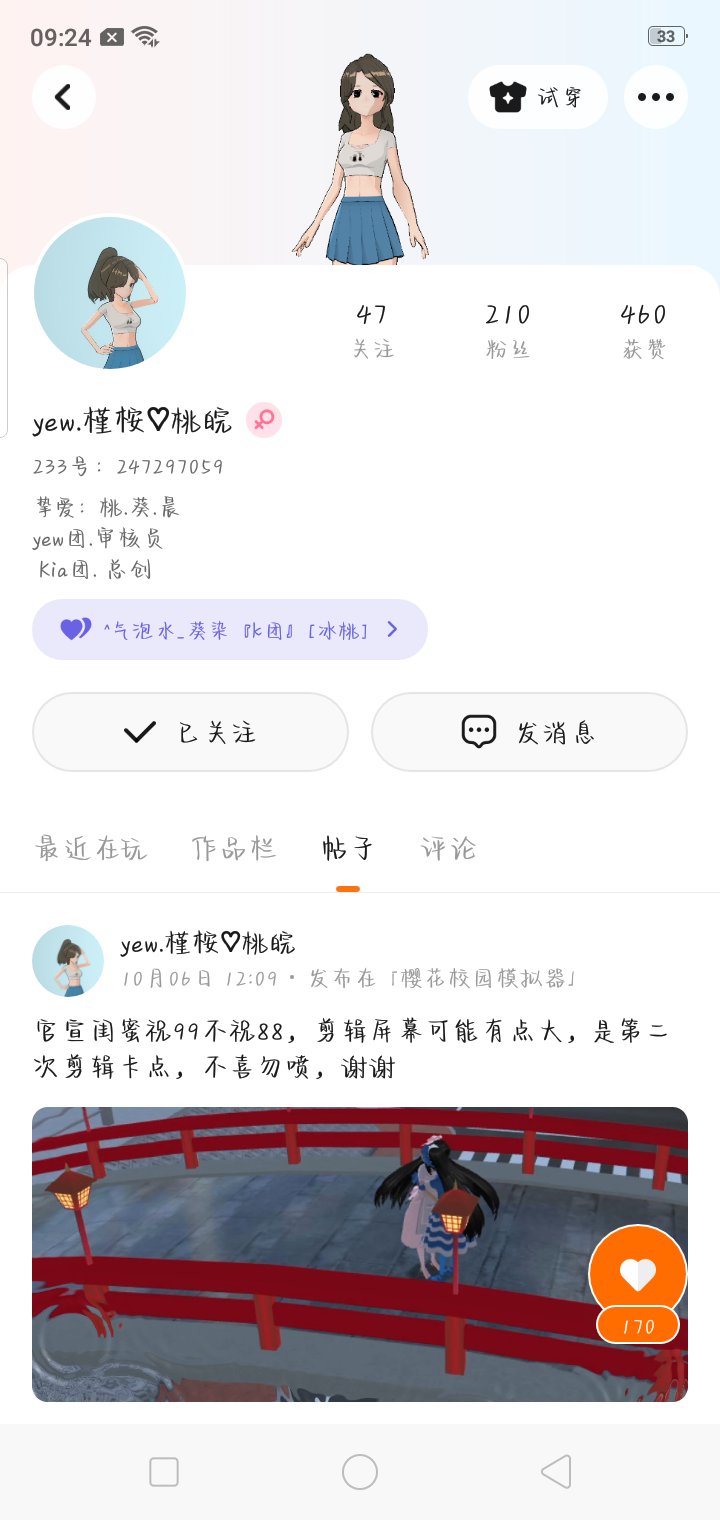Open the 官宣闺蜜 post text
Viewport: 720px width, 1520px height.
click(350, 1049)
